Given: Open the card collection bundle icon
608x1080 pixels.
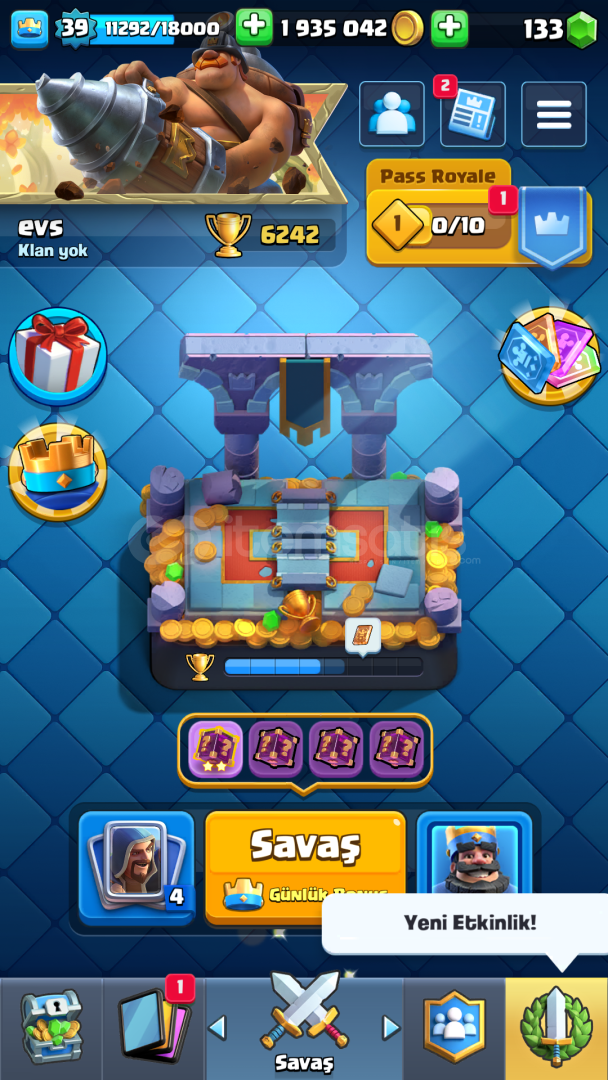Looking at the screenshot, I should (x=549, y=356).
